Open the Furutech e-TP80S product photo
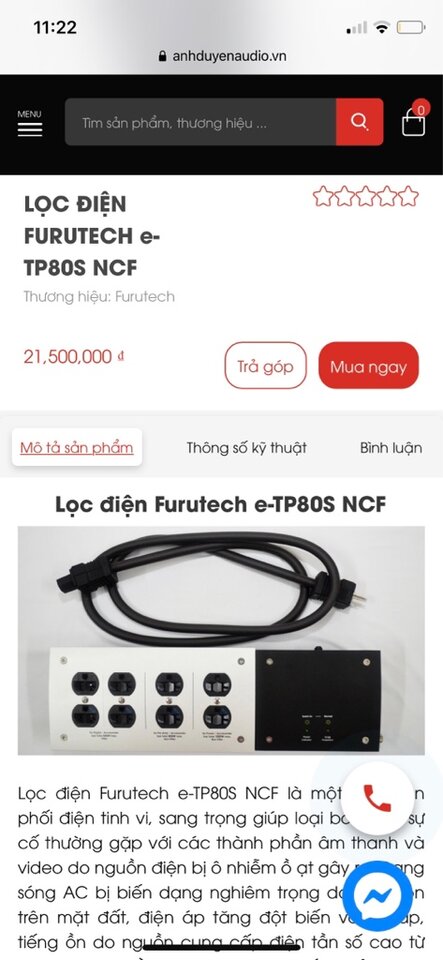This screenshot has height=960, width=443. 221,640
